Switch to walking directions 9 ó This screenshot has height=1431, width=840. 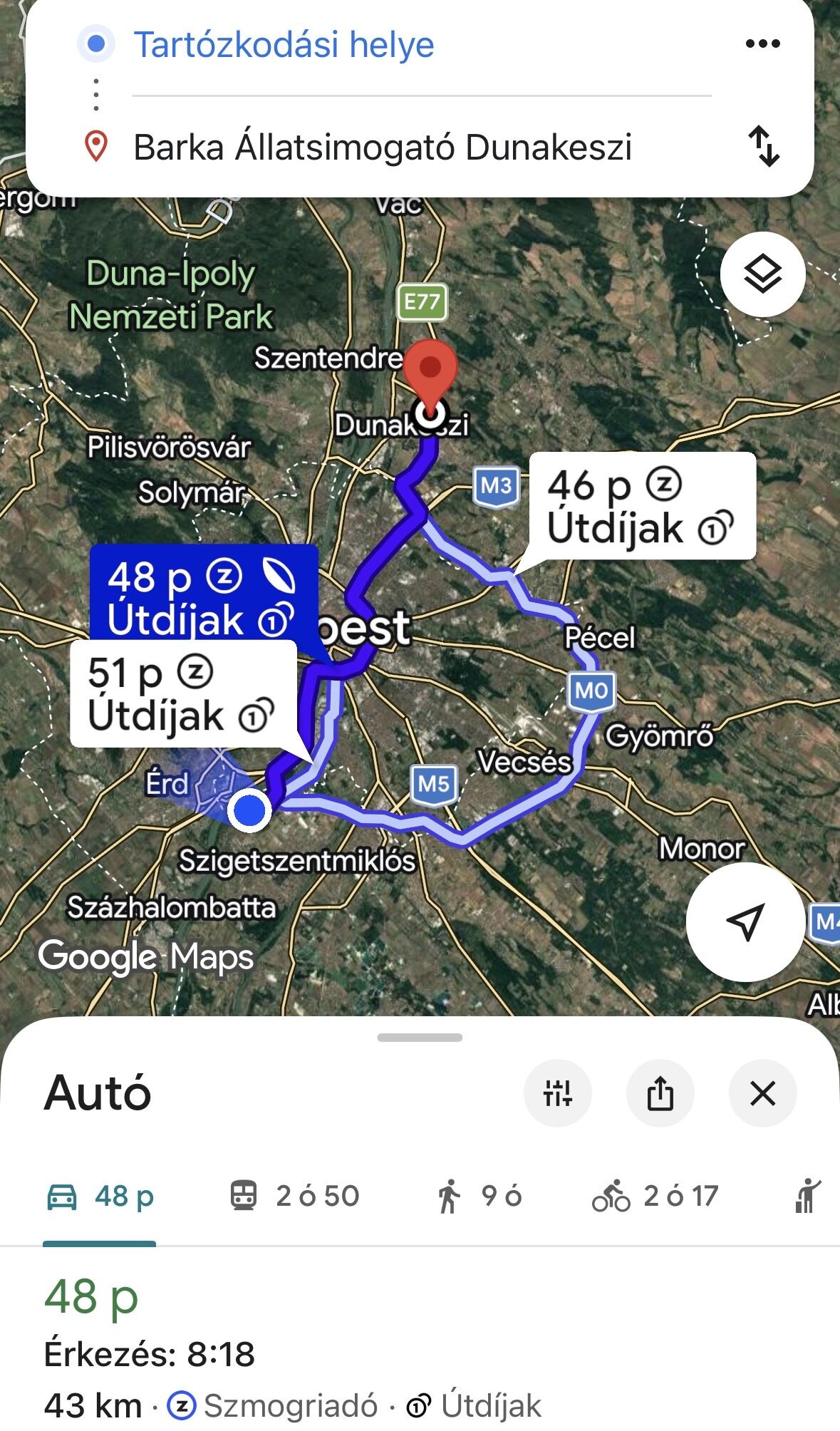click(x=479, y=1196)
